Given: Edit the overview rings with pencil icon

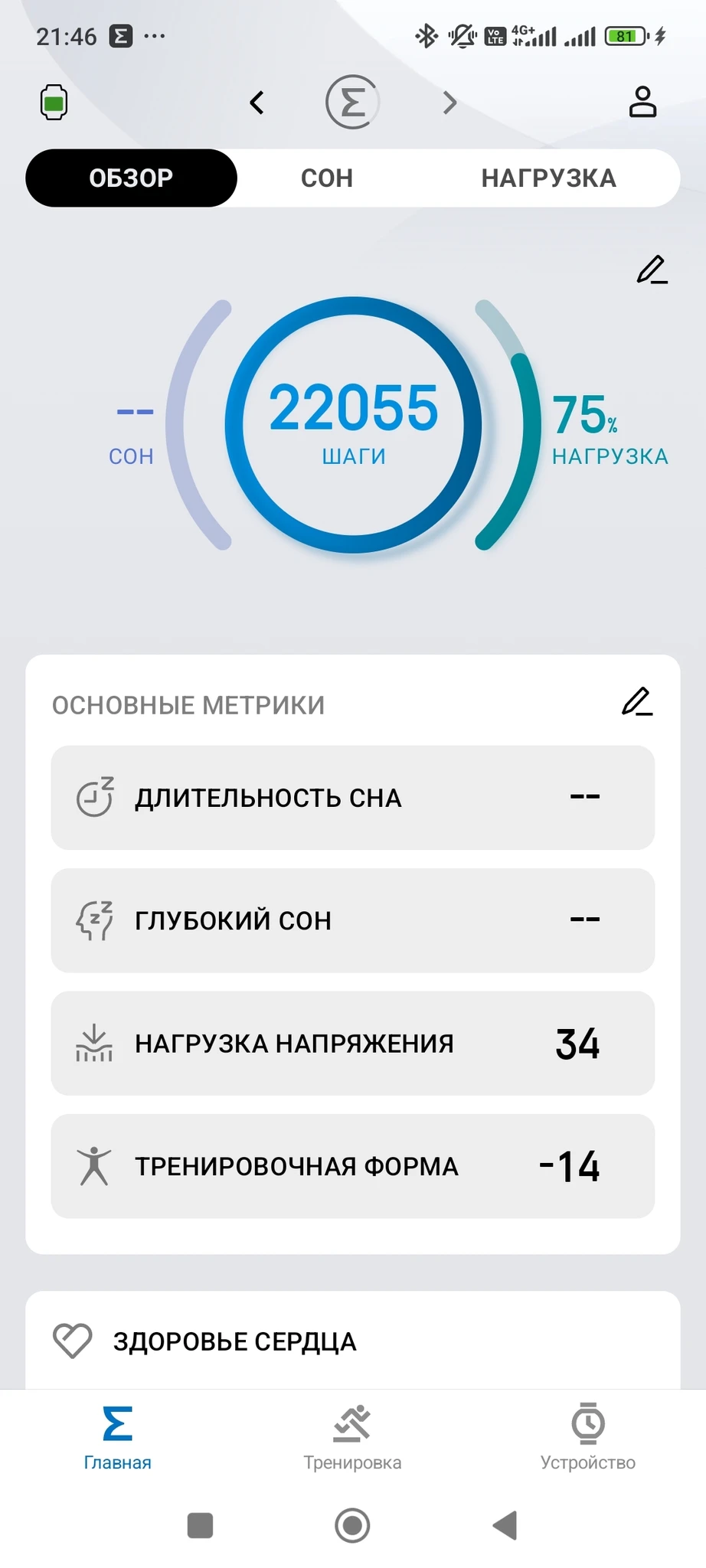Looking at the screenshot, I should pos(652,270).
